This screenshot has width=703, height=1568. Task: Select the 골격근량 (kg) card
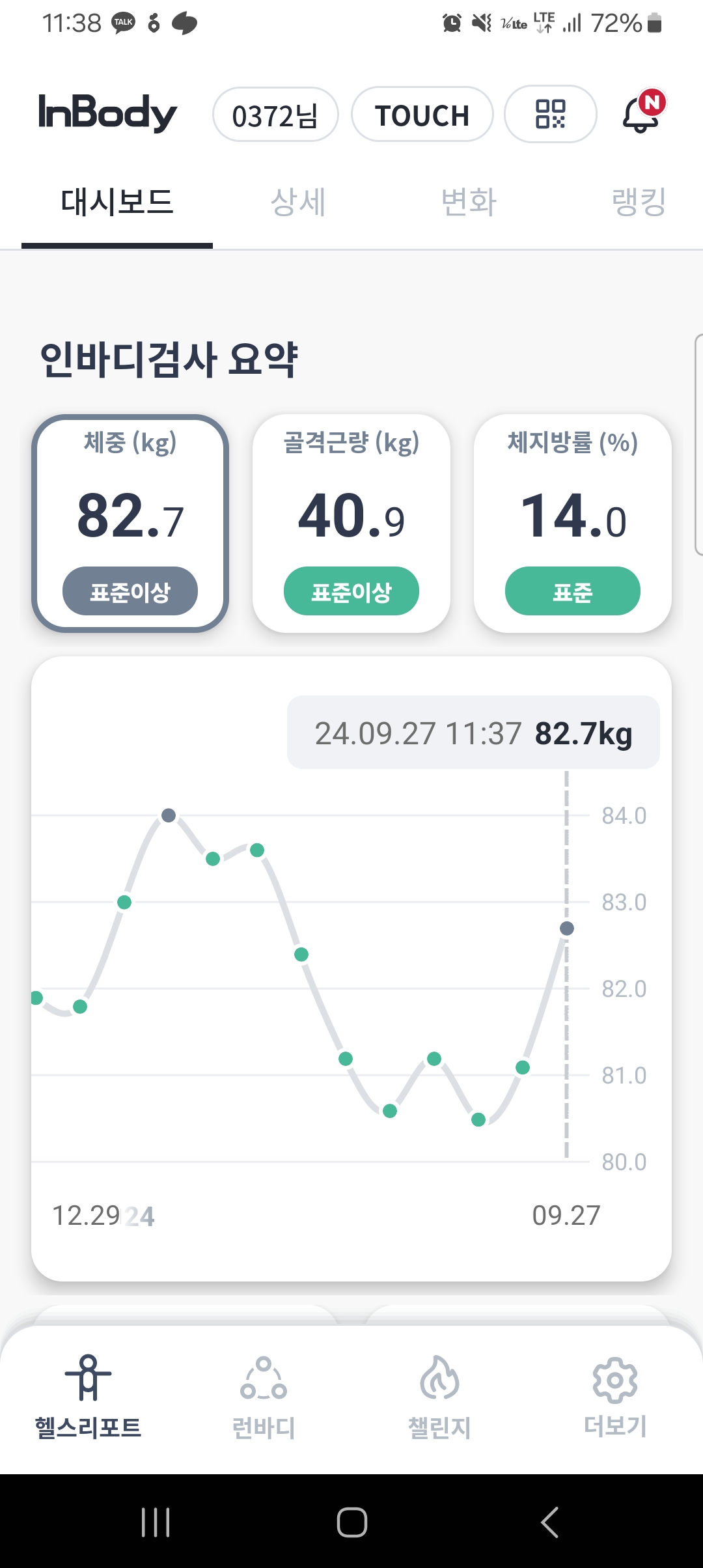pyautogui.click(x=351, y=524)
